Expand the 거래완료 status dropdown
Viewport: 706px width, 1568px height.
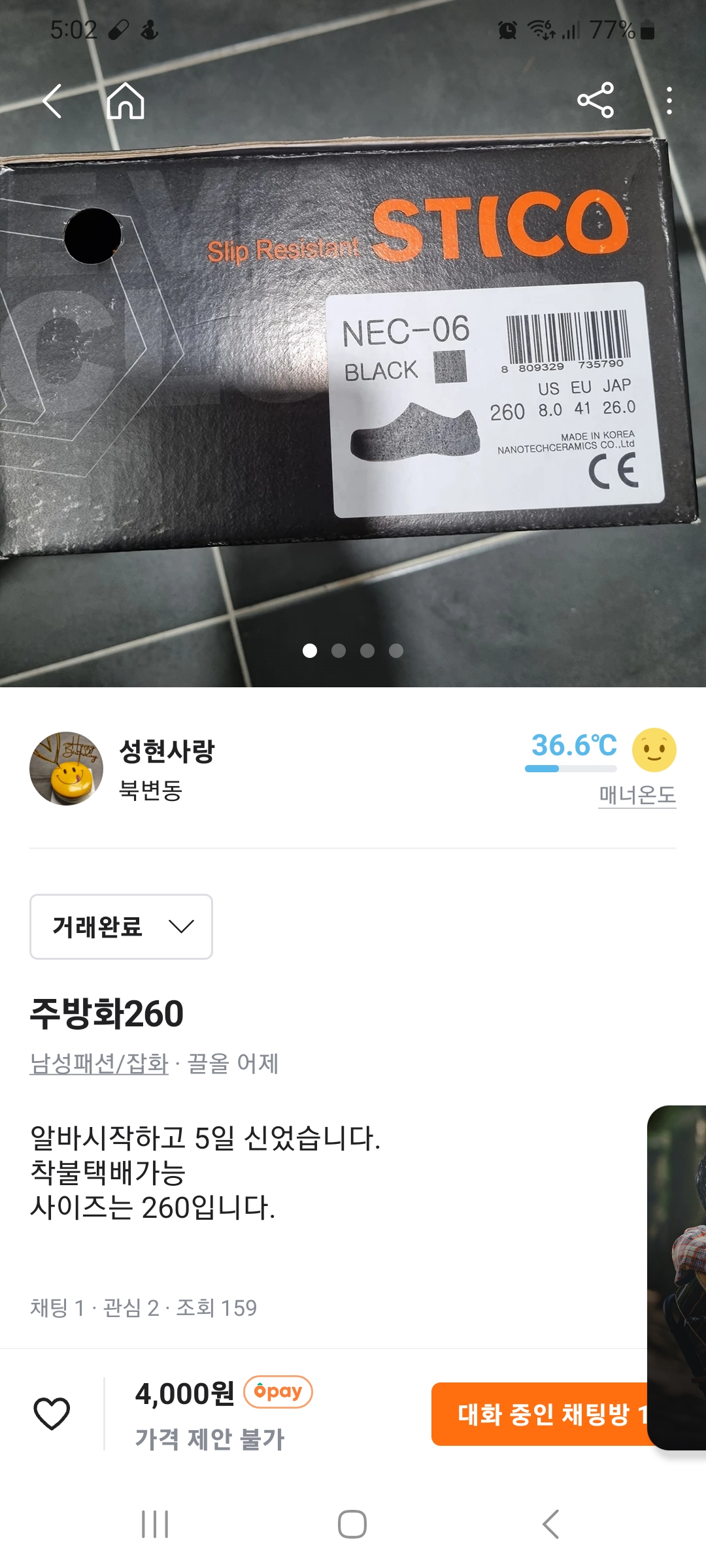click(121, 926)
